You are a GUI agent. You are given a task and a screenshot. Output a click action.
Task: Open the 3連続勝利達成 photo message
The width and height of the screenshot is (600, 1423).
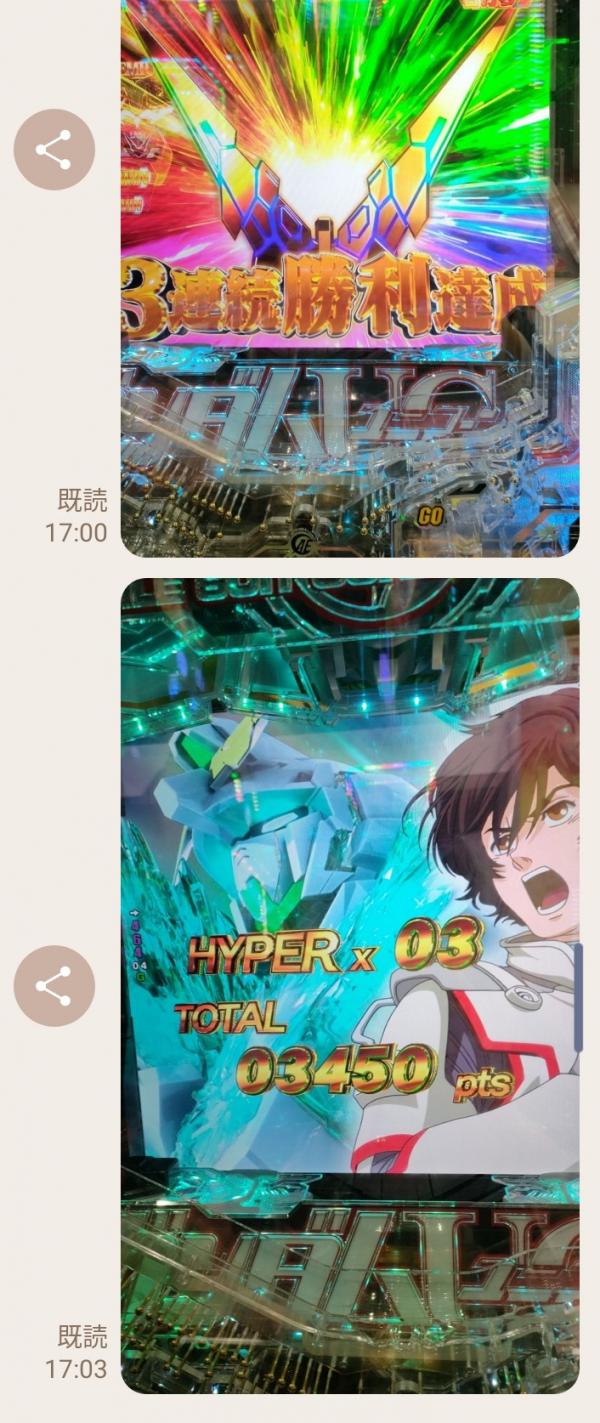[349, 280]
